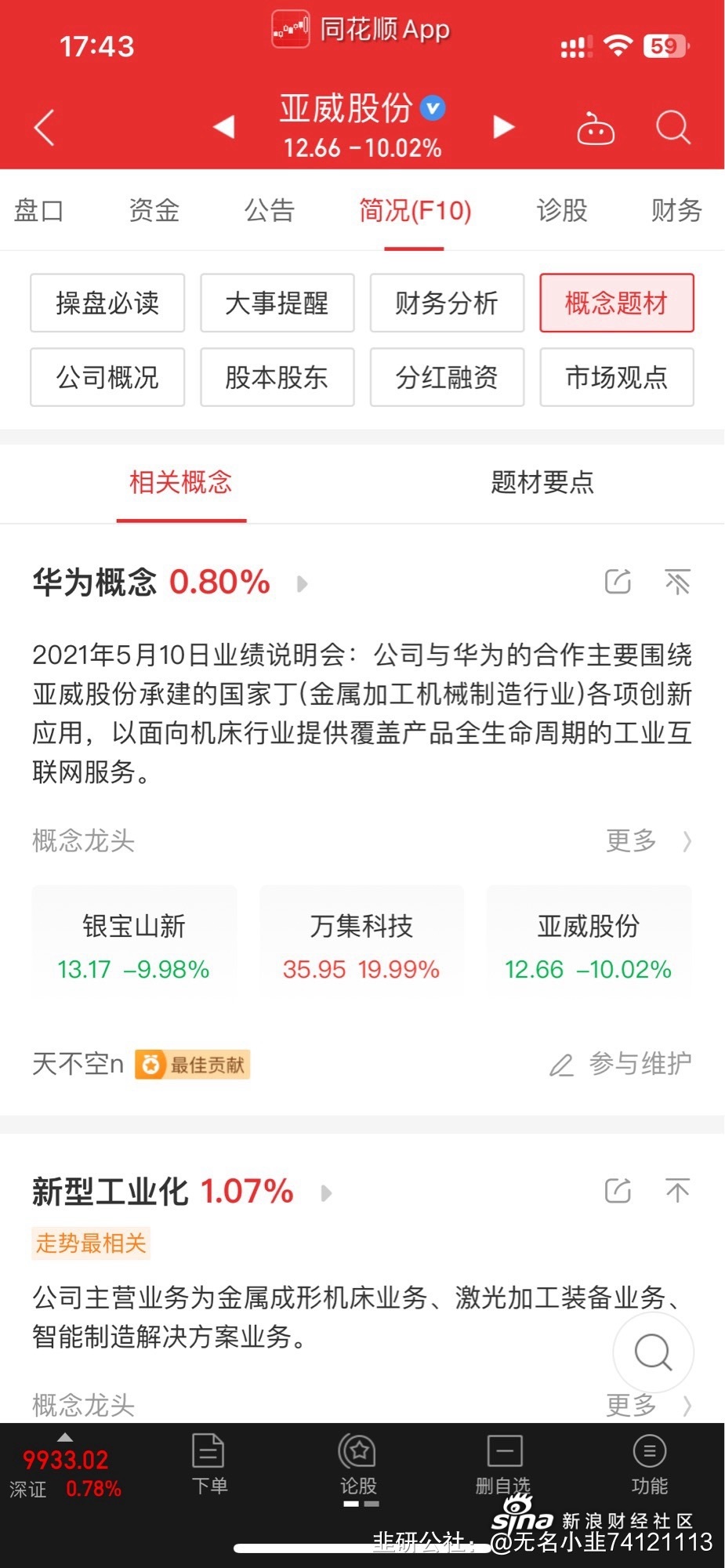The height and width of the screenshot is (1568, 725).
Task: Switch to the 盘口 tab
Action: click(38, 210)
